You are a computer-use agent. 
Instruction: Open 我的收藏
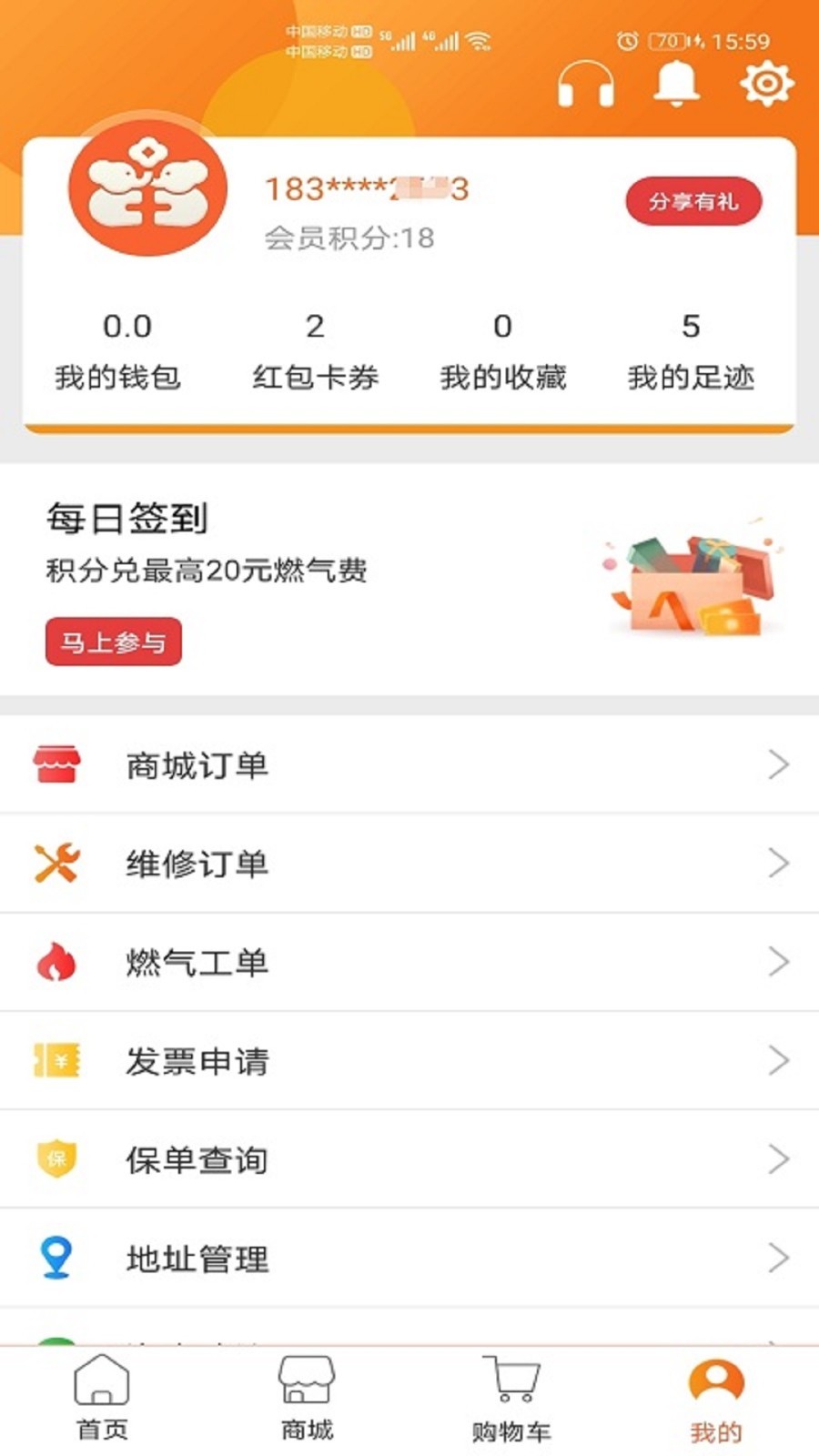coord(503,351)
